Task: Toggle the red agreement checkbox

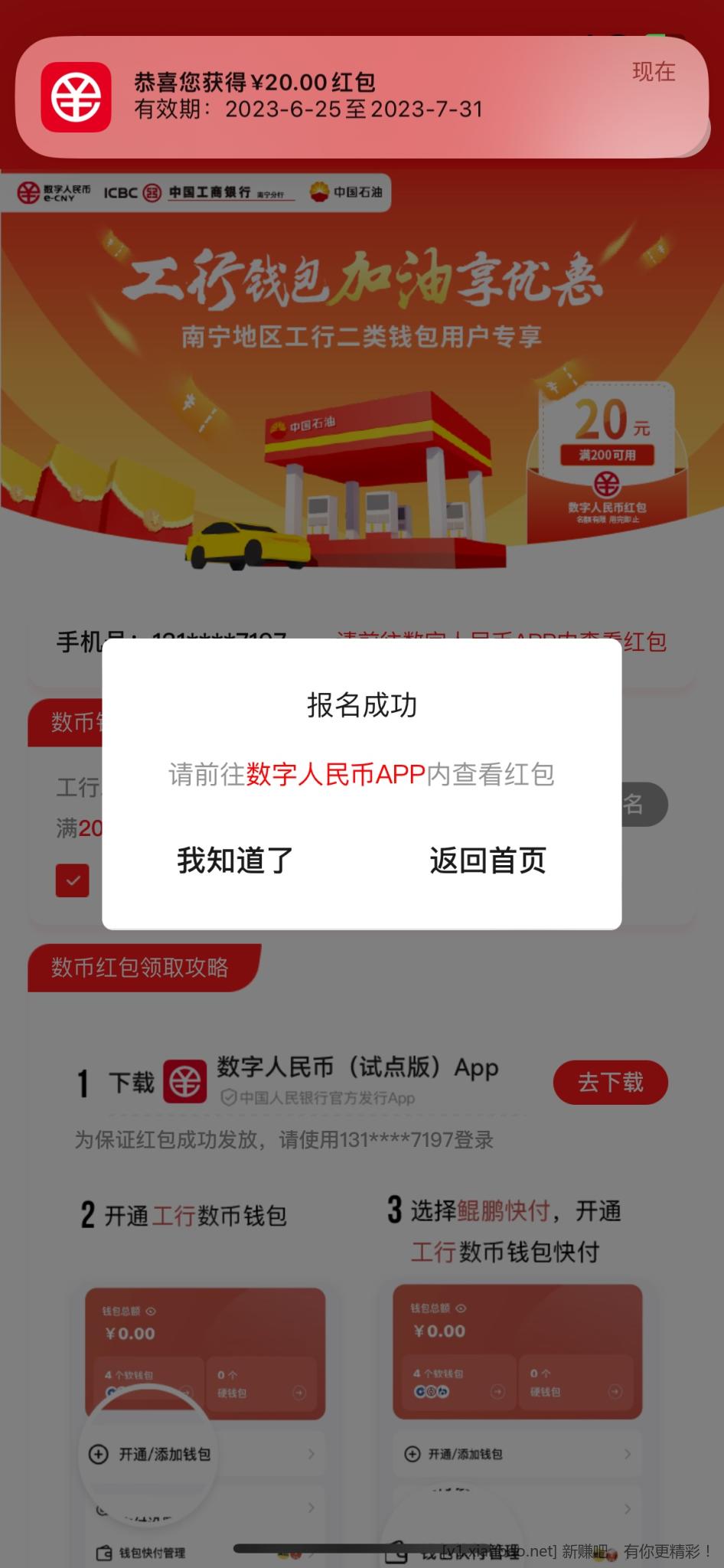Action: (x=73, y=880)
